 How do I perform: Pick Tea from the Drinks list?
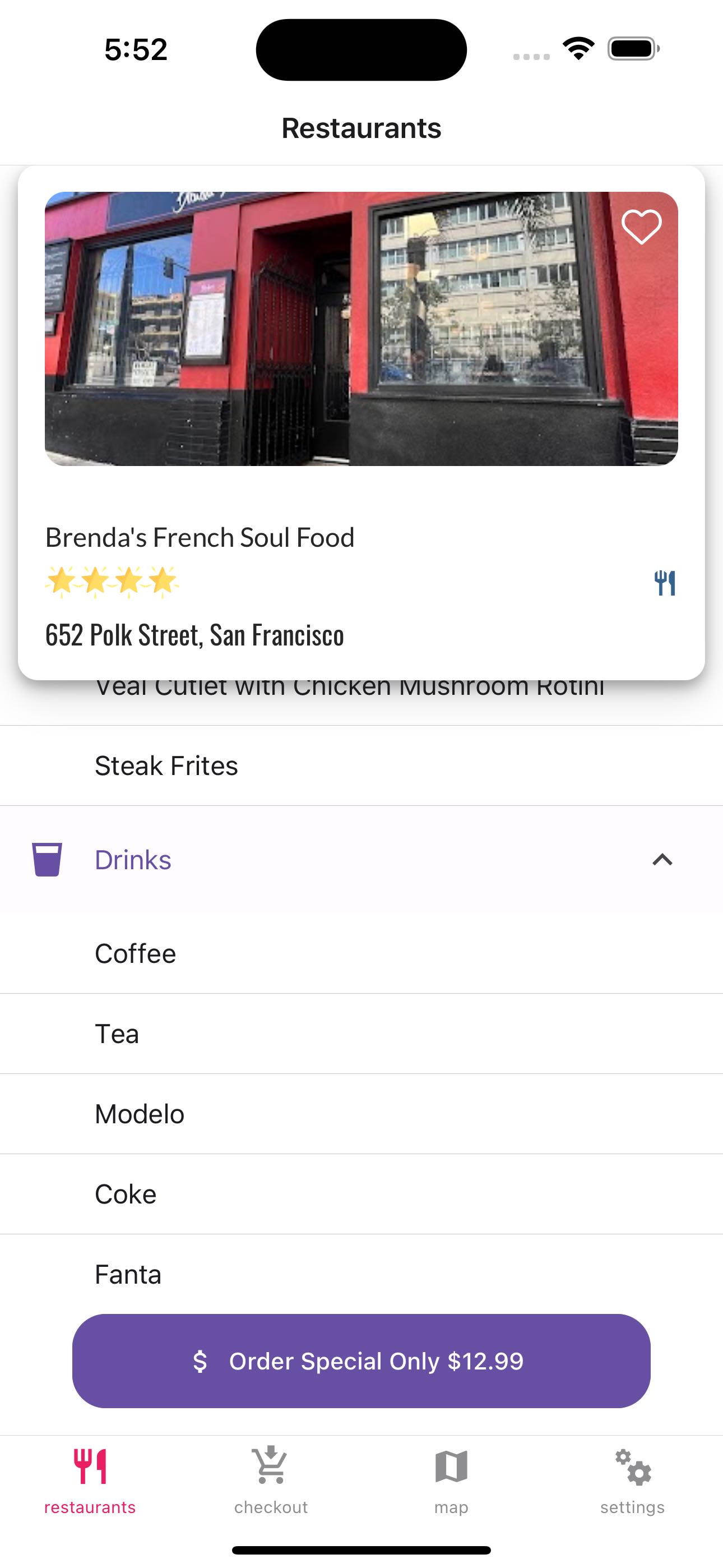117,1034
